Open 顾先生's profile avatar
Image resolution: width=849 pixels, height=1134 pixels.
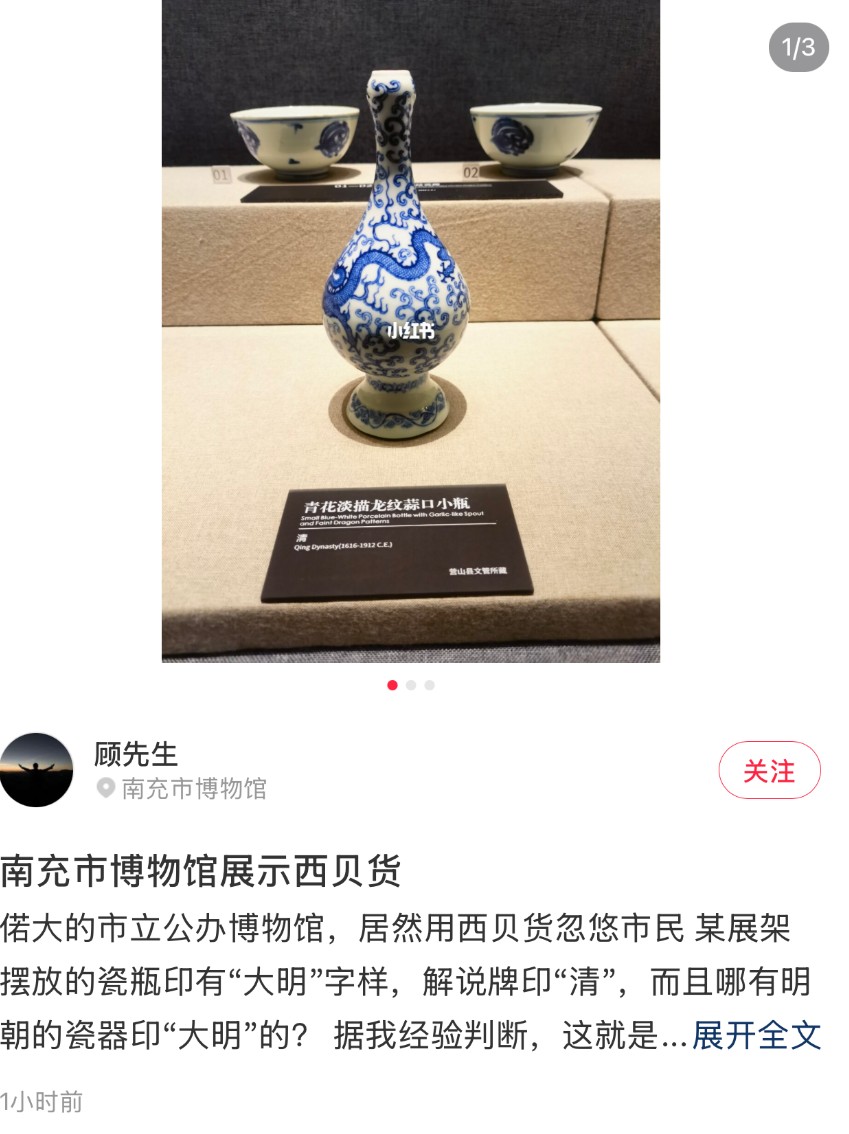point(37,769)
